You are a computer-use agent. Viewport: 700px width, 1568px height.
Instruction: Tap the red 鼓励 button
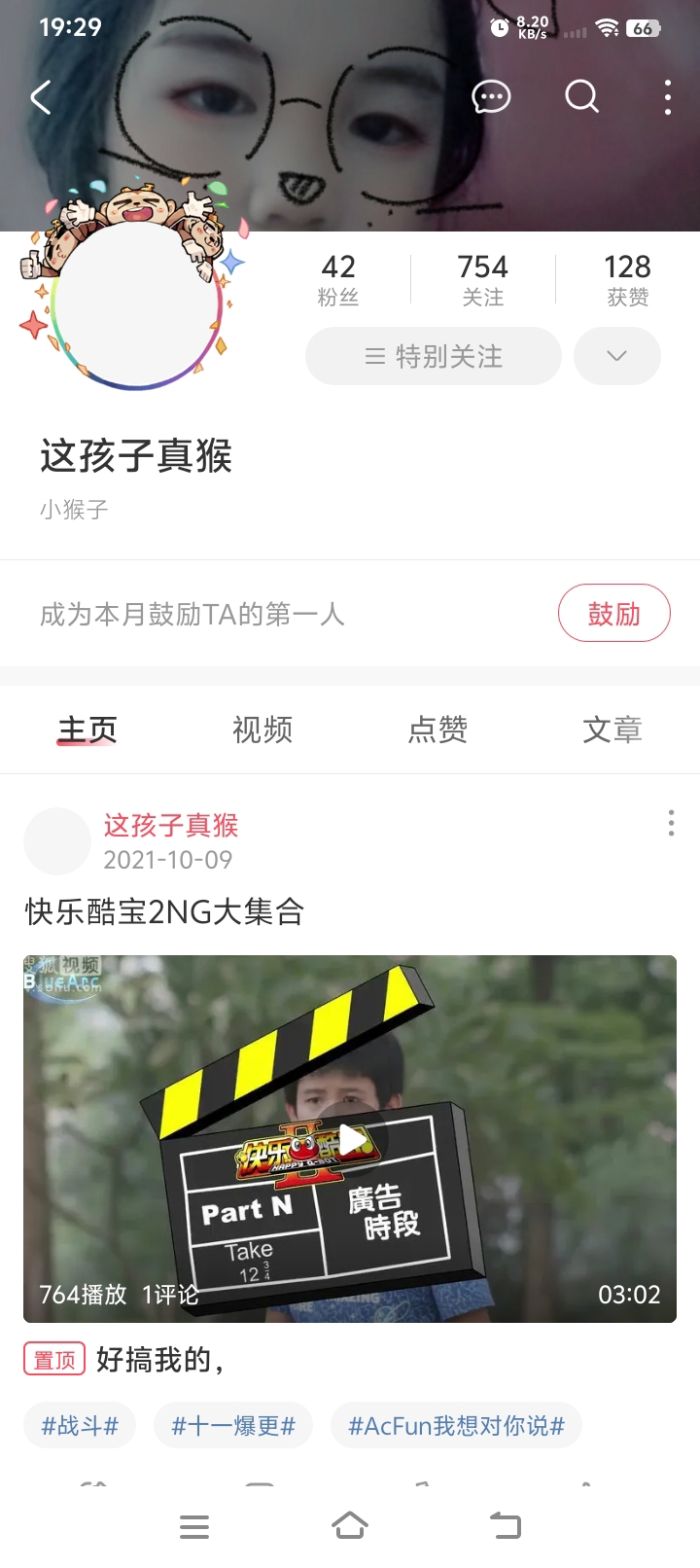click(613, 614)
